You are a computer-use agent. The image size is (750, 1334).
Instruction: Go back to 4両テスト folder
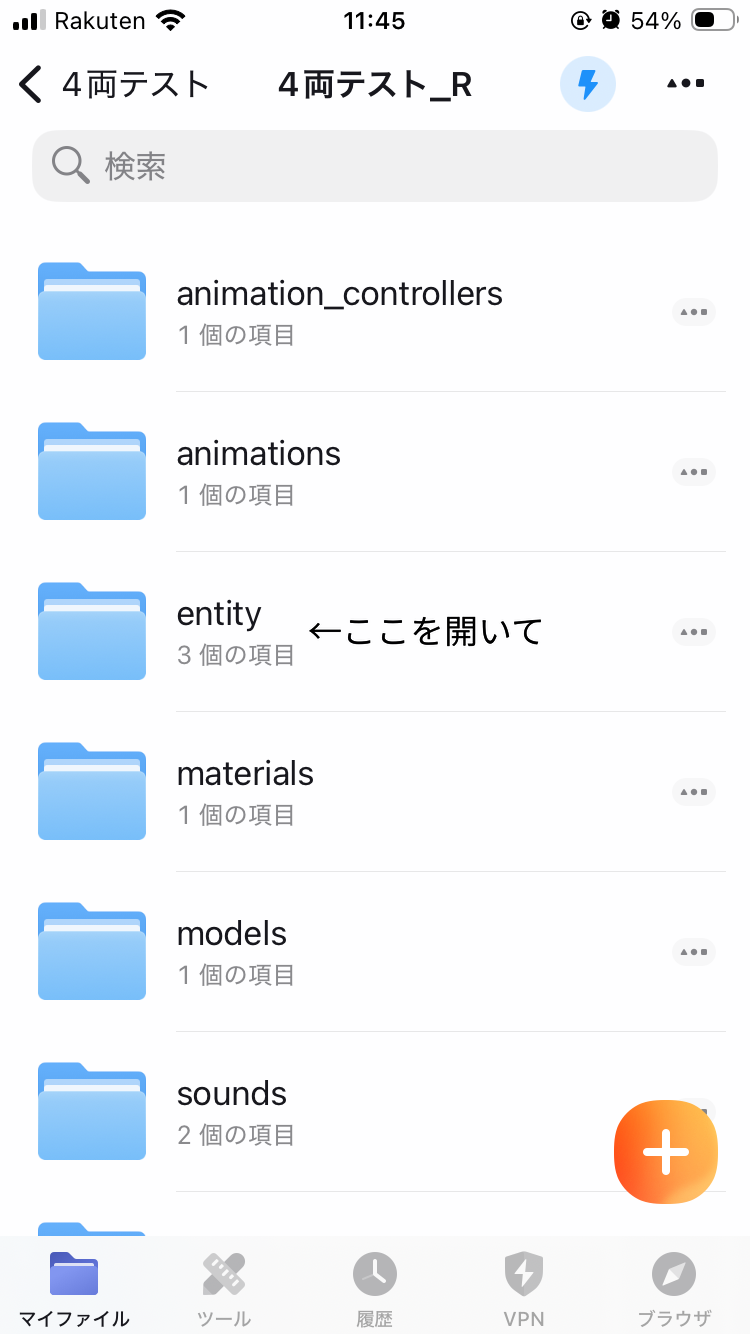tap(110, 85)
